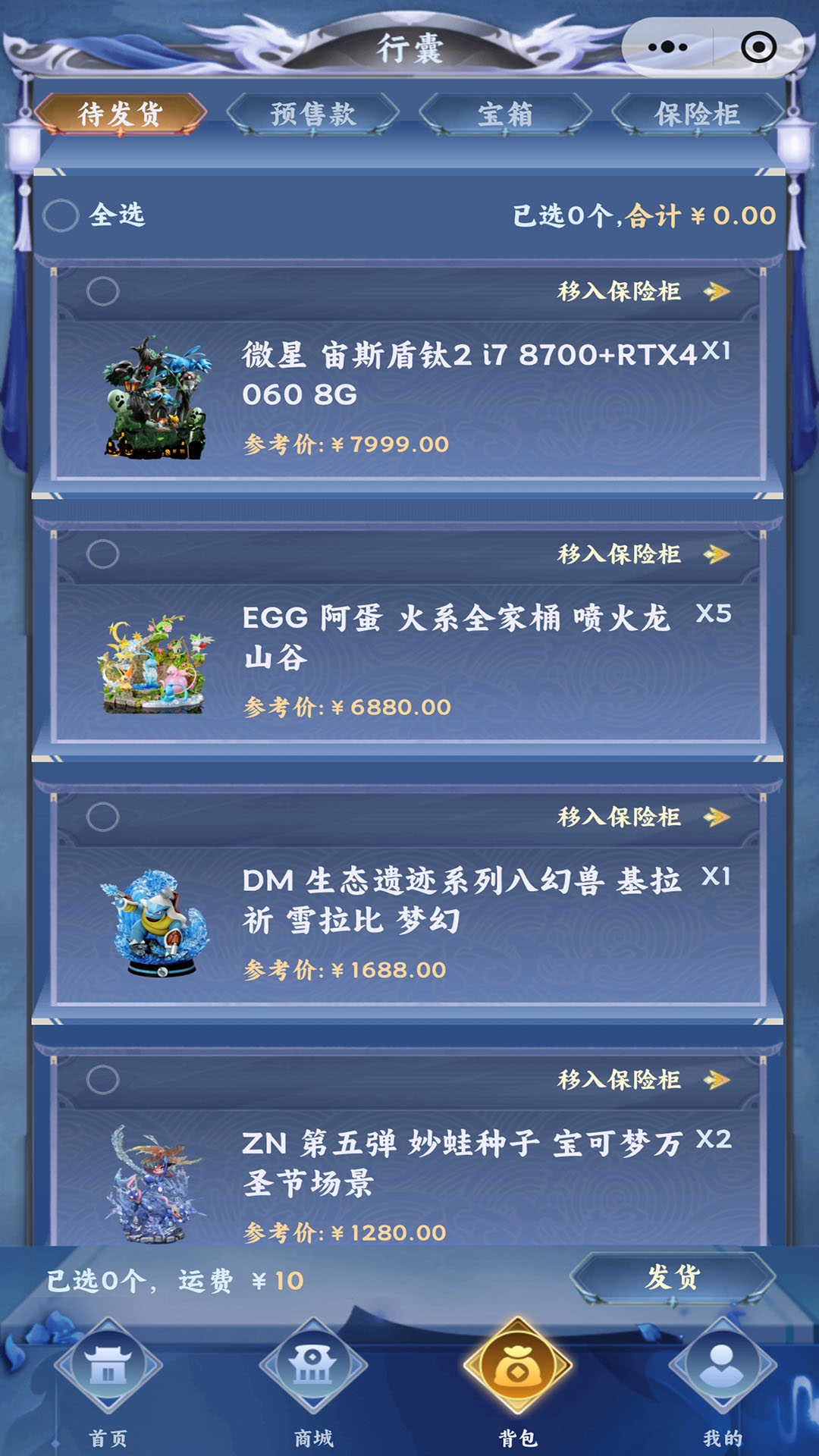The image size is (819, 1456).
Task: Select the 微星 宙斯盾钛2 item checkbox
Action: pyautogui.click(x=102, y=291)
